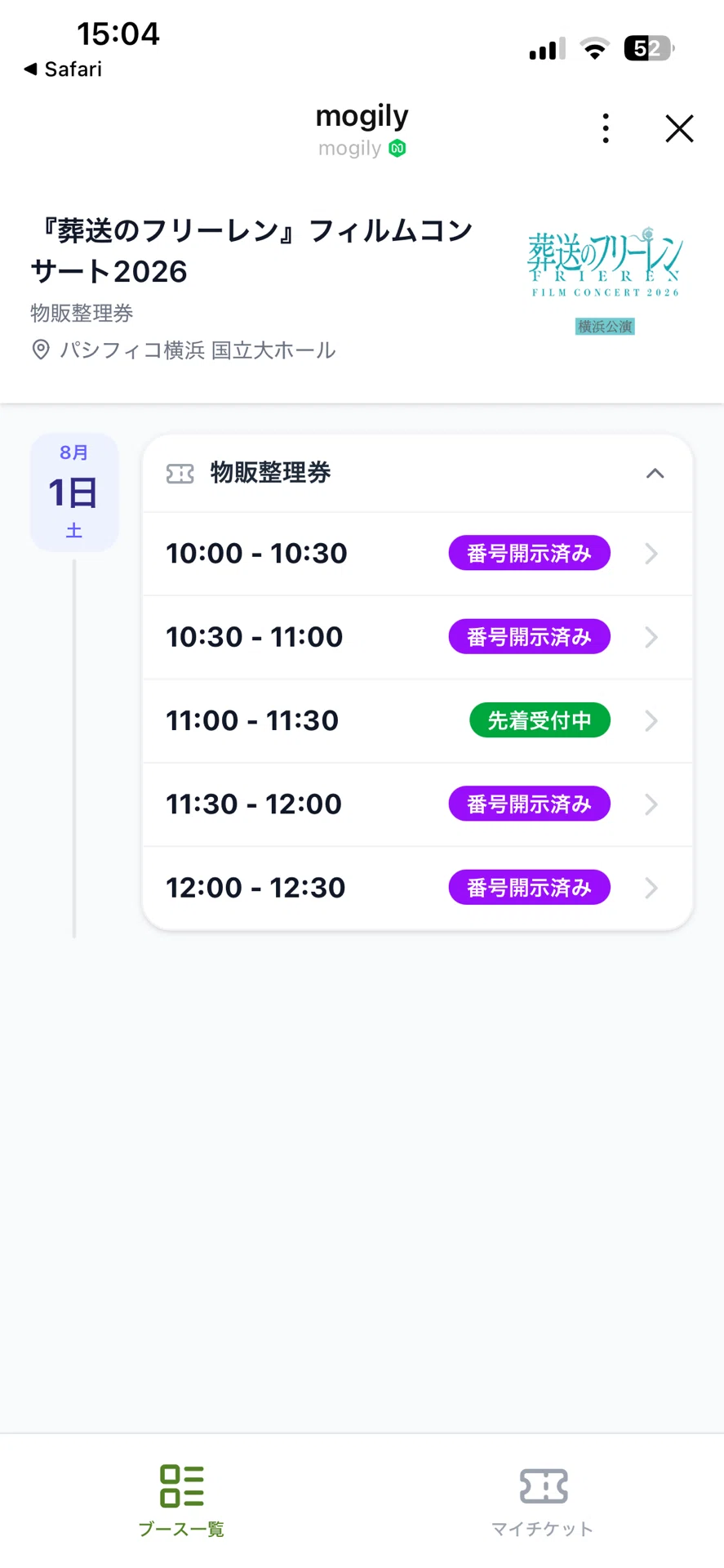Close the mogily mini app
The image size is (724, 1568).
(x=679, y=128)
